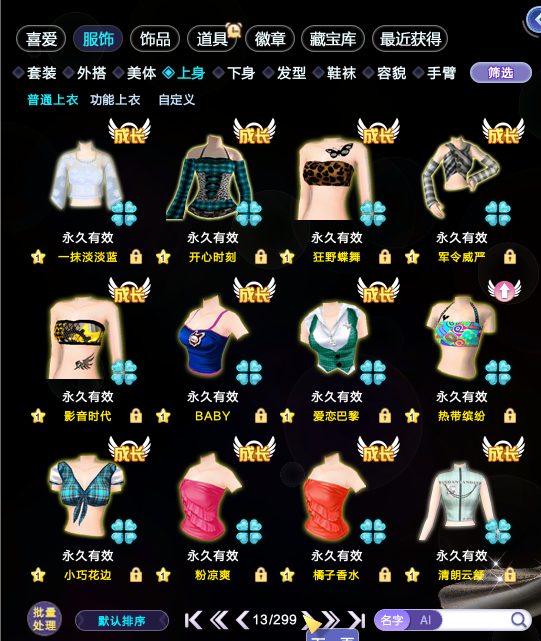Jump to the first page

pos(193,620)
